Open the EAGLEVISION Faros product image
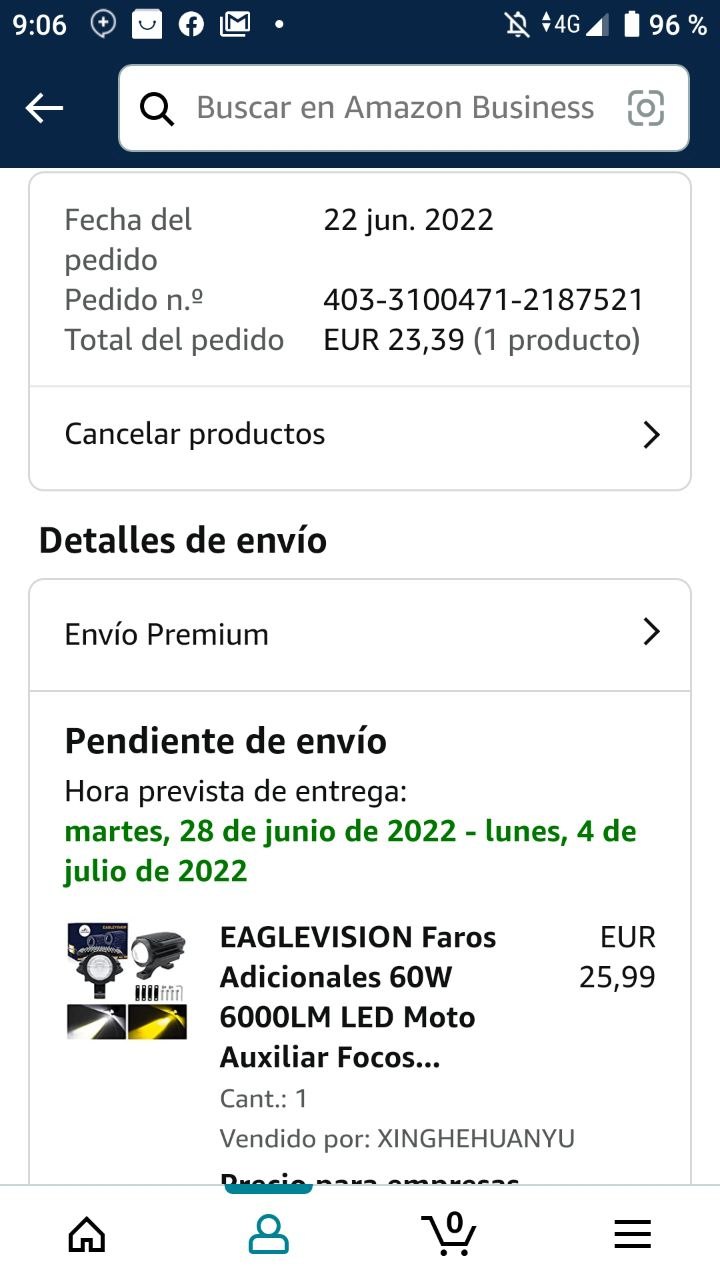The height and width of the screenshot is (1280, 720). pos(127,982)
